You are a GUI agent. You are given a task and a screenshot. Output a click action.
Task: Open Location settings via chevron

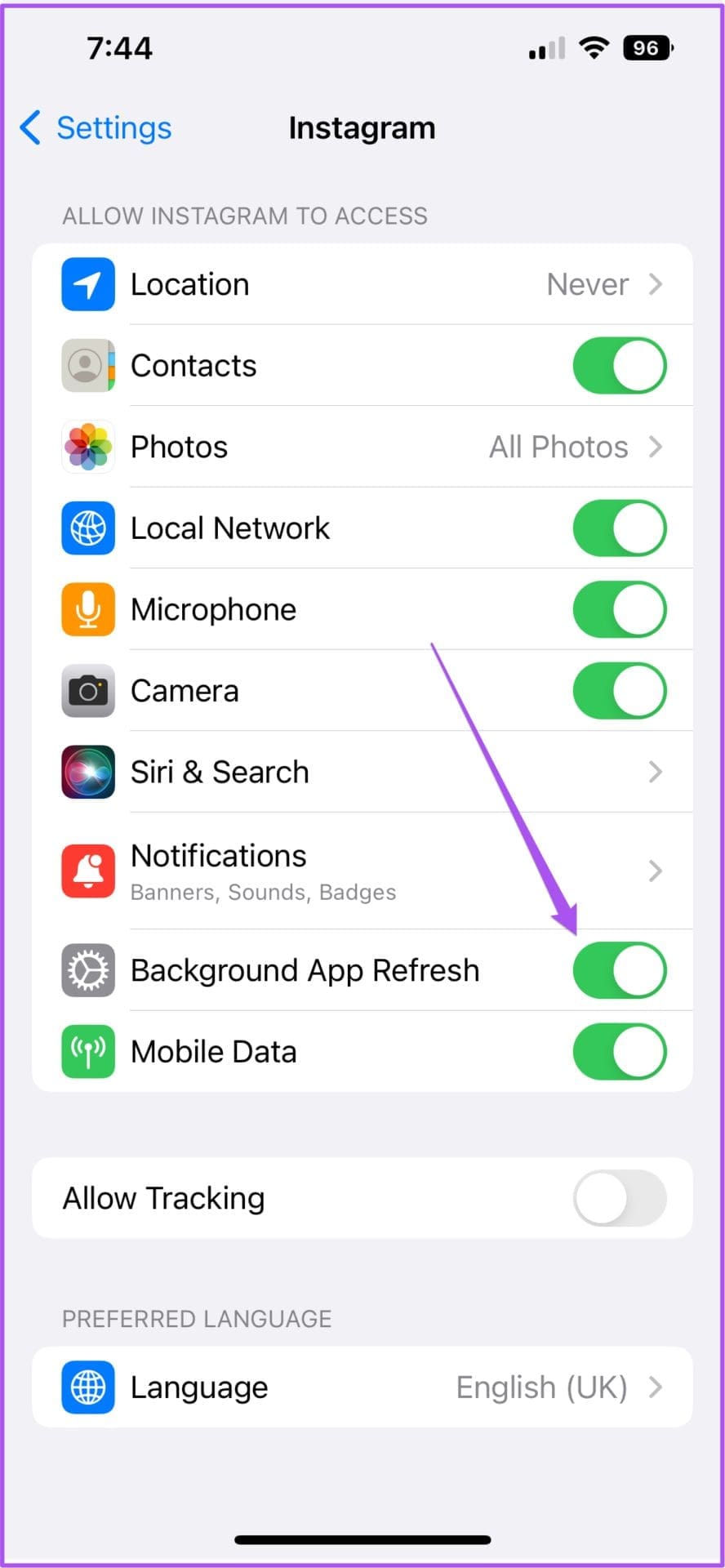click(x=656, y=284)
